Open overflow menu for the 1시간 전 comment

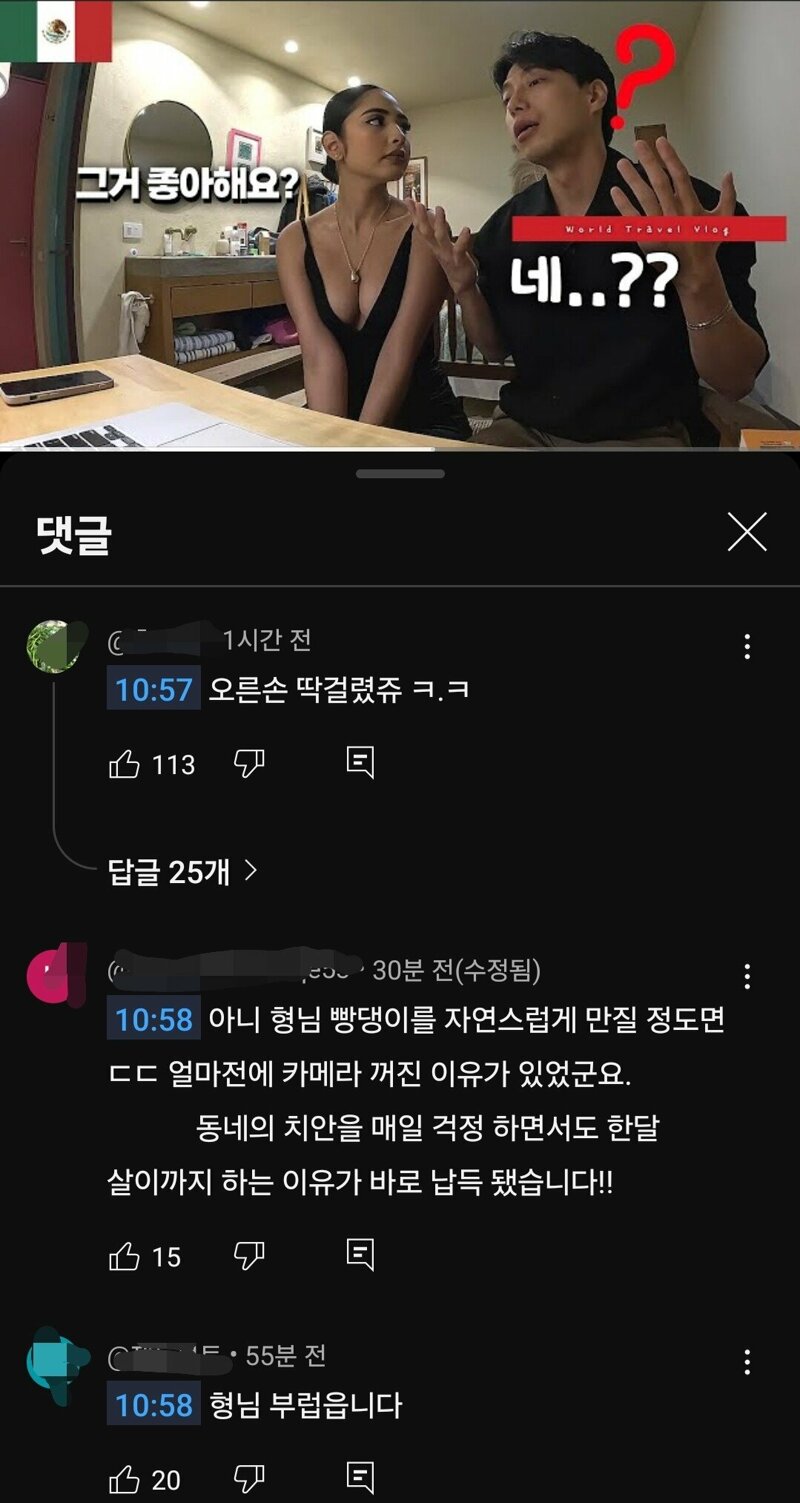(x=747, y=647)
